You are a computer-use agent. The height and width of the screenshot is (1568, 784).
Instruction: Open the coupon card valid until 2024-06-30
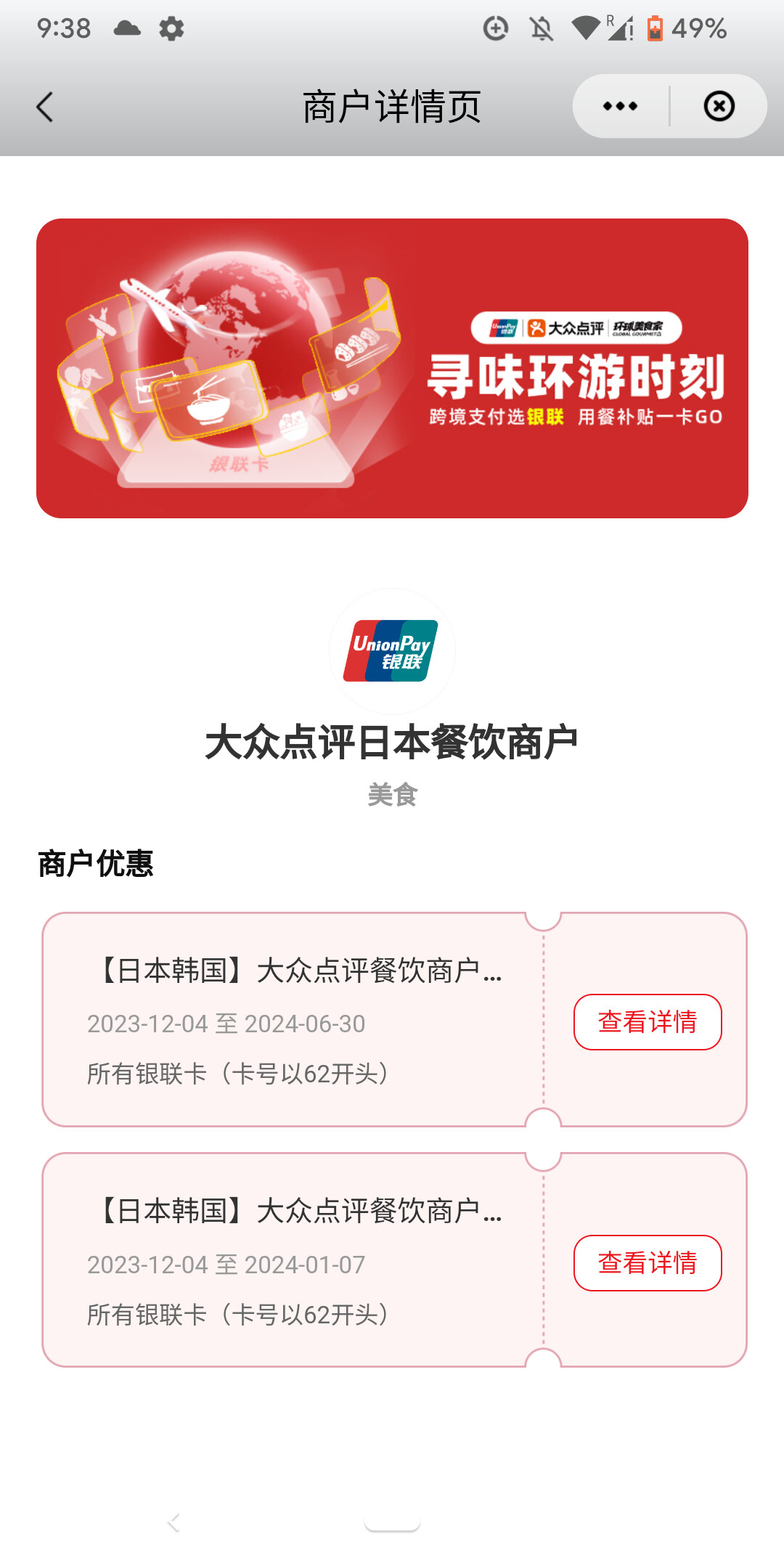(x=394, y=1020)
